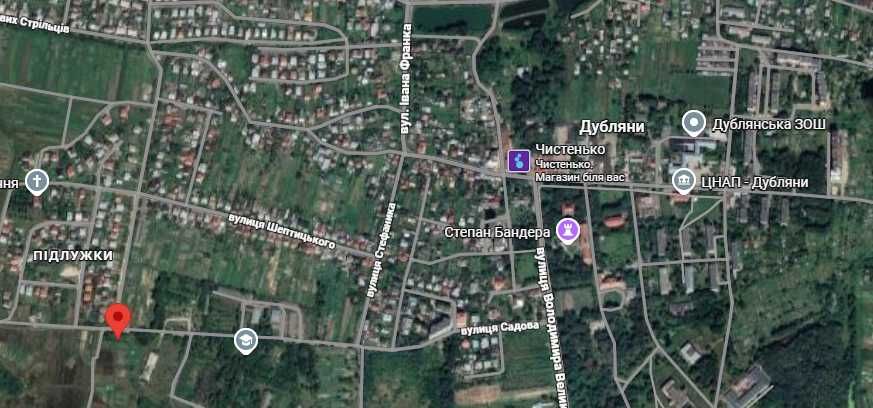
Task: Tap the church cross marker near Підлужки
Action: coord(37,181)
